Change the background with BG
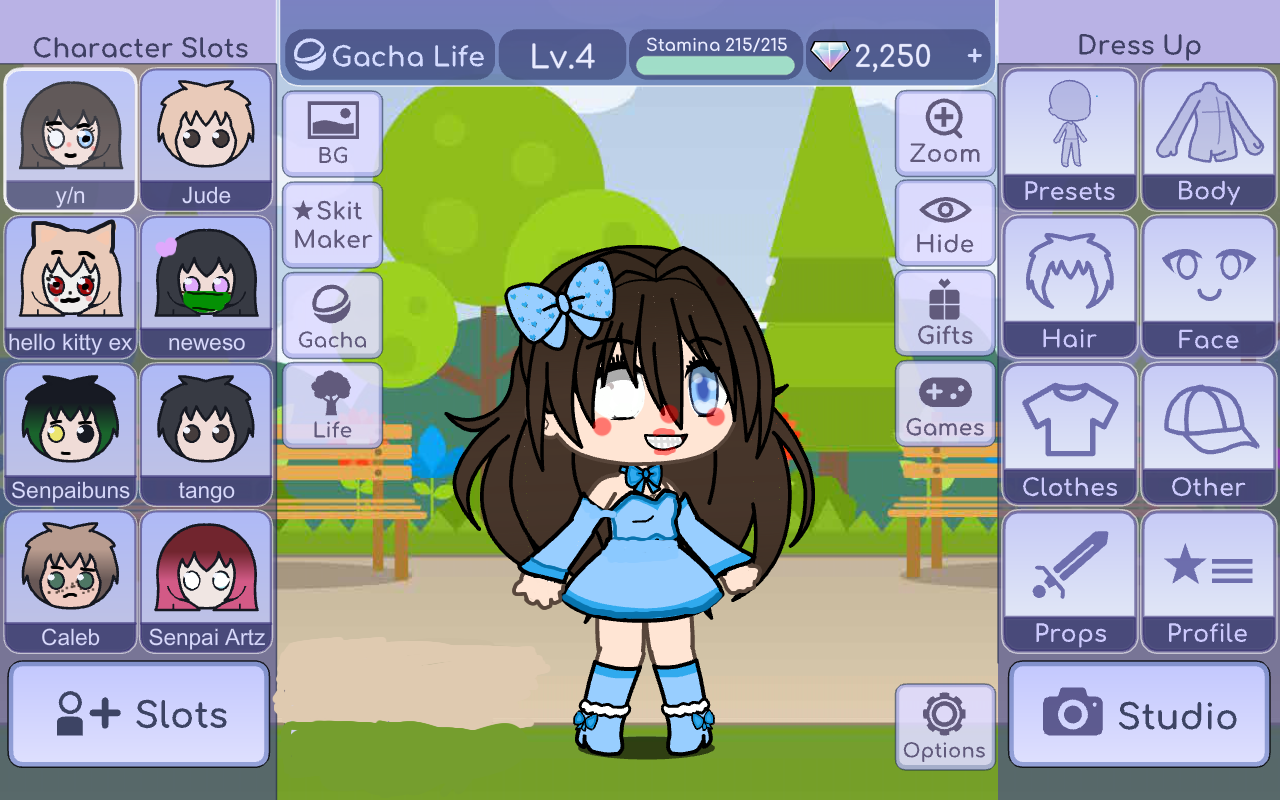Image resolution: width=1280 pixels, height=800 pixels. 332,133
